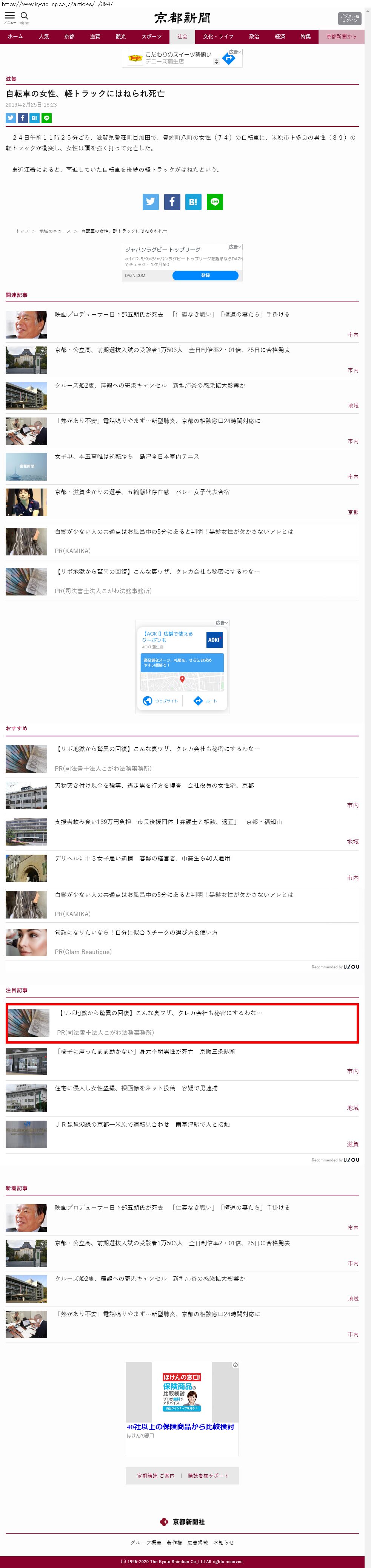Share on Twitter with the large icon

pyautogui.click(x=151, y=201)
